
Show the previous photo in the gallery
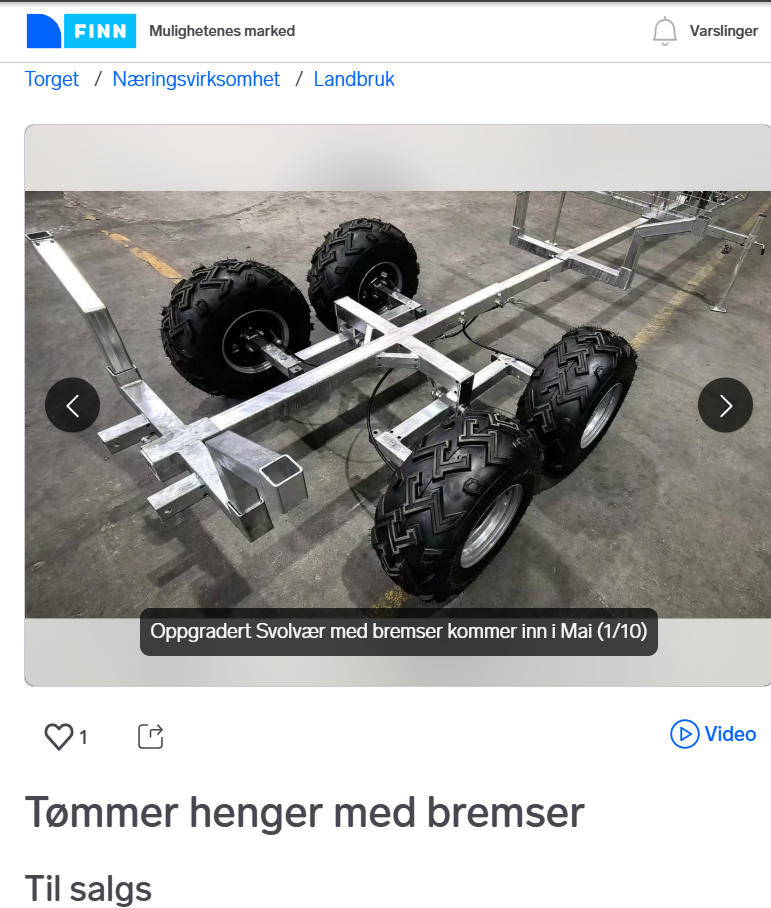coord(72,405)
